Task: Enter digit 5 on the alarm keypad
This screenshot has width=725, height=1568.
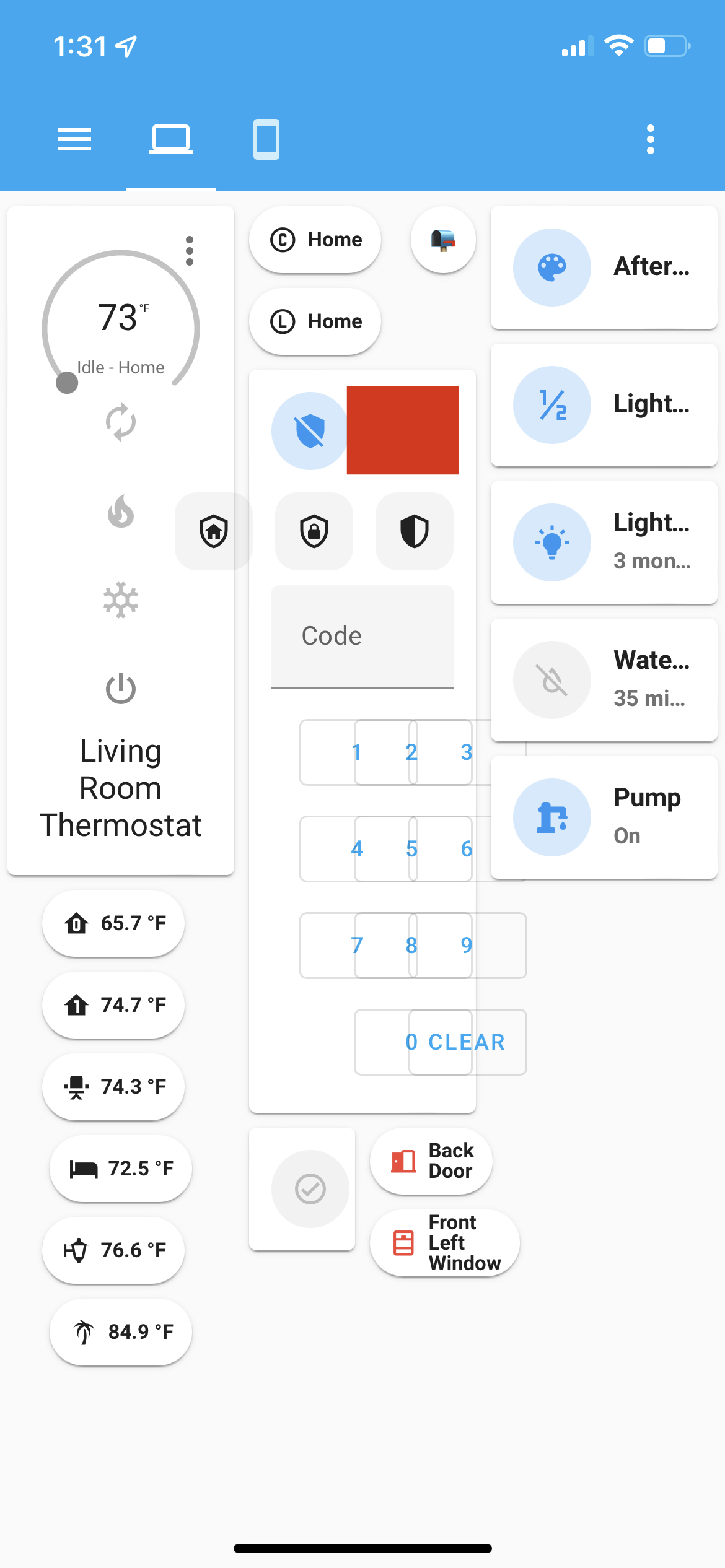Action: click(x=412, y=848)
